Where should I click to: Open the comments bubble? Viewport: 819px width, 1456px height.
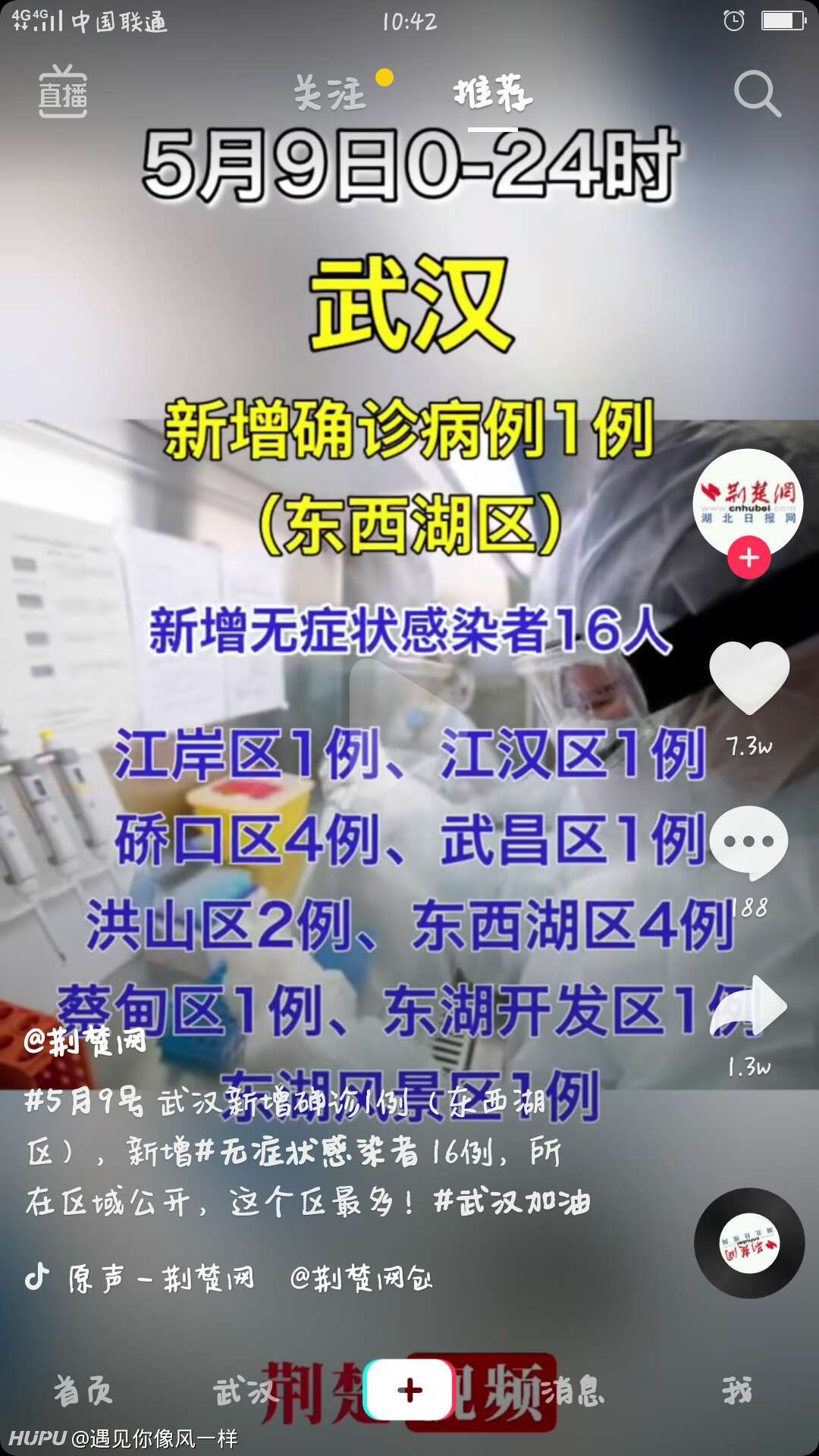[x=749, y=843]
